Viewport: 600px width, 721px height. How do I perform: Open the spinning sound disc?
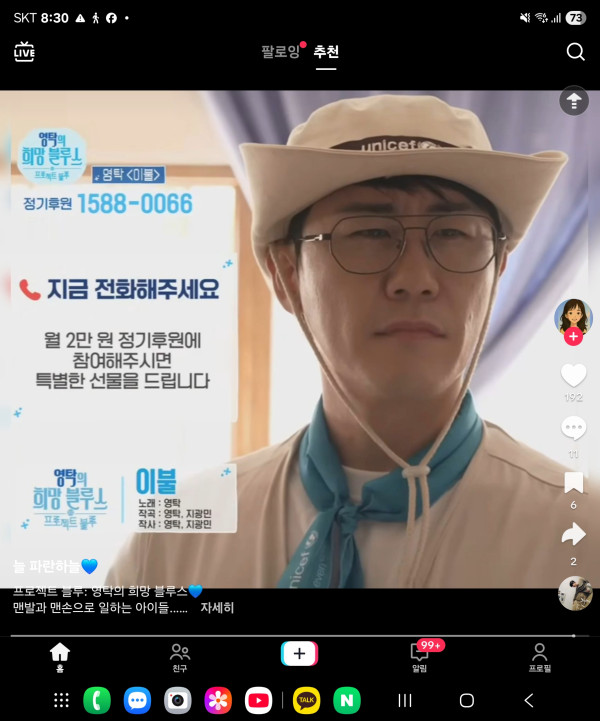pos(575,593)
